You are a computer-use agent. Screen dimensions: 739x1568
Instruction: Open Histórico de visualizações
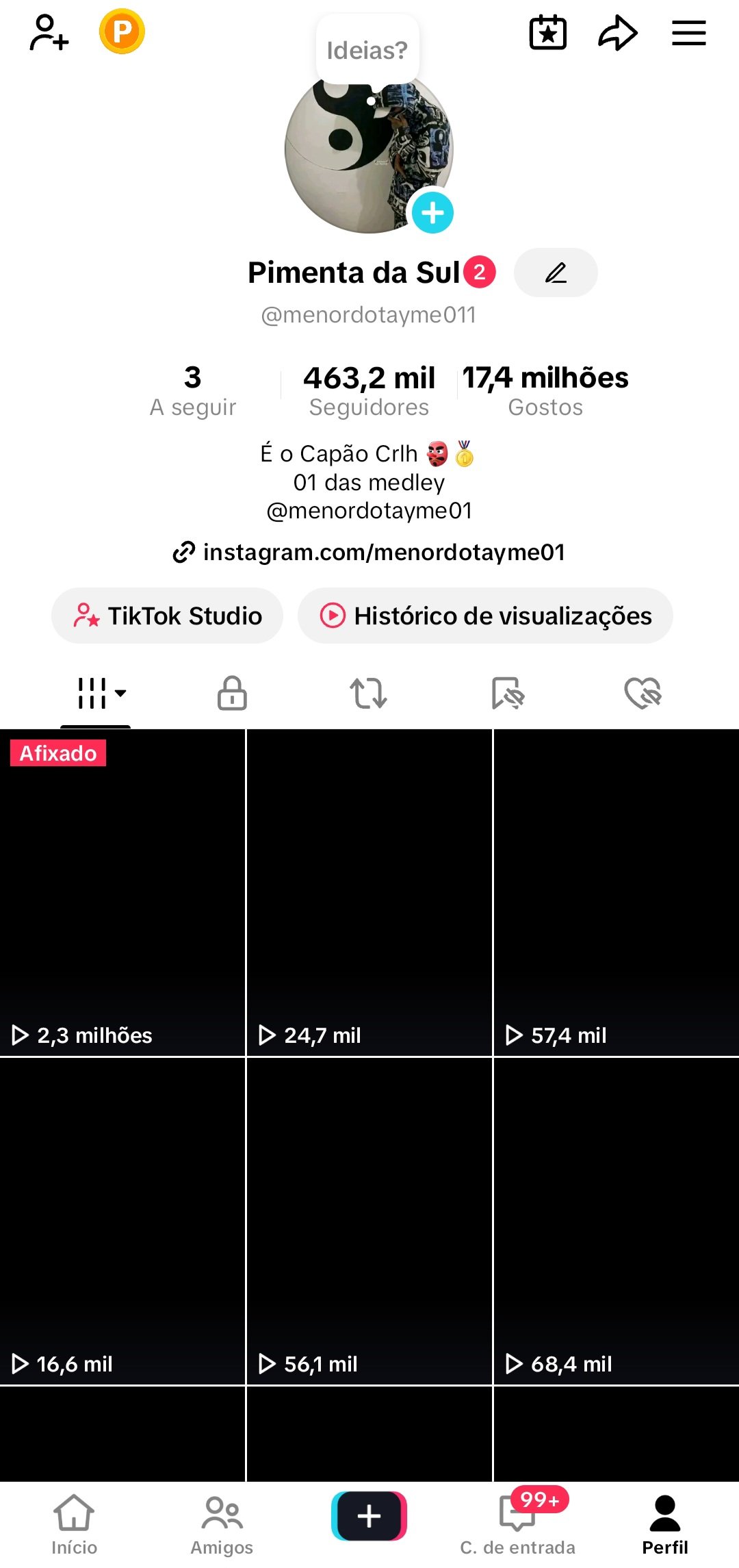click(x=485, y=616)
